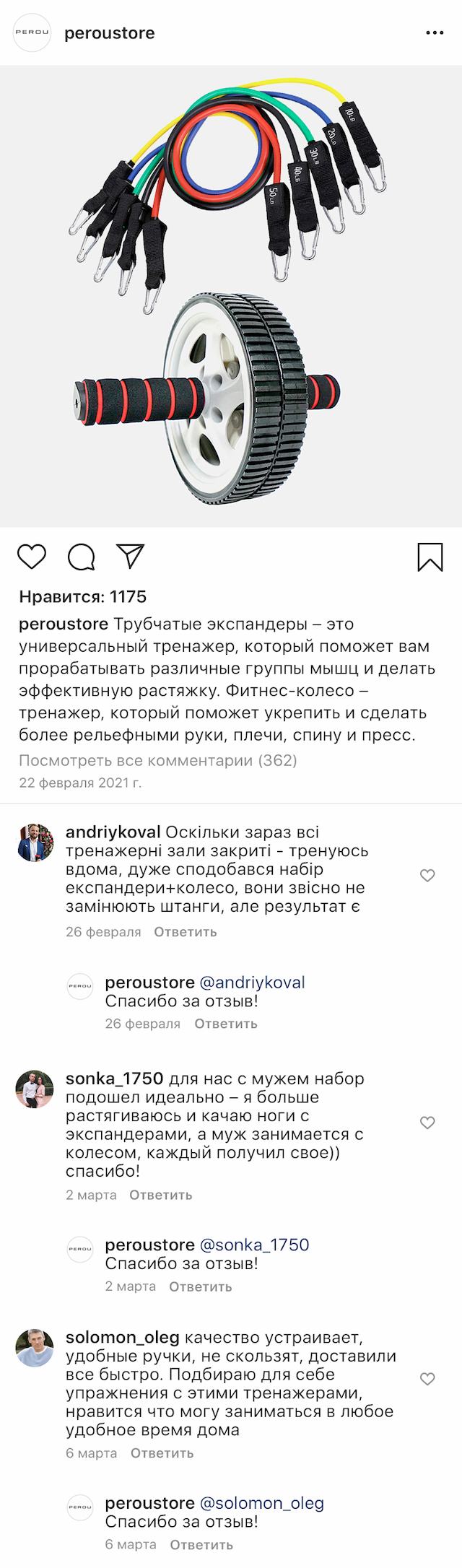Screen dimensions: 462x1568
Task: Open andriykoval's profile avatar
Action: pos(35,842)
